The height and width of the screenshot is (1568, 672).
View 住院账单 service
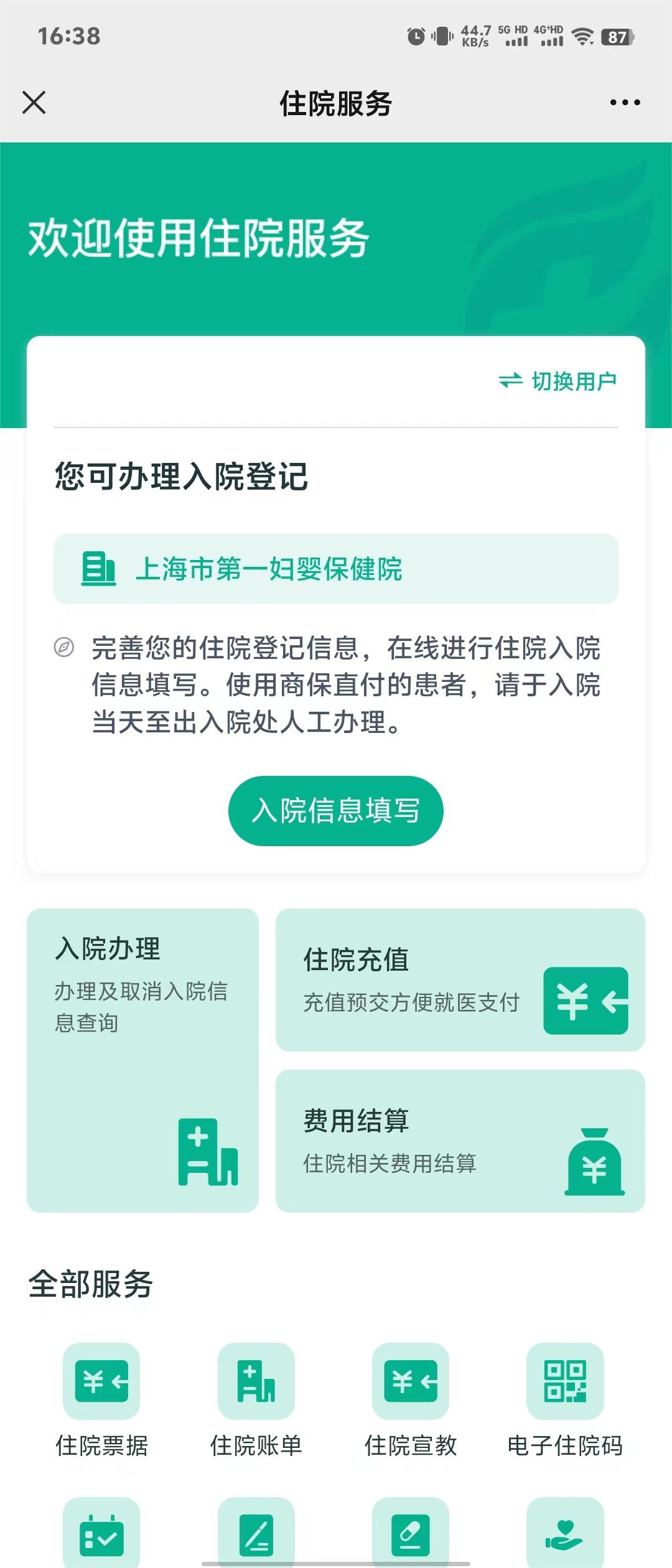tap(256, 1400)
